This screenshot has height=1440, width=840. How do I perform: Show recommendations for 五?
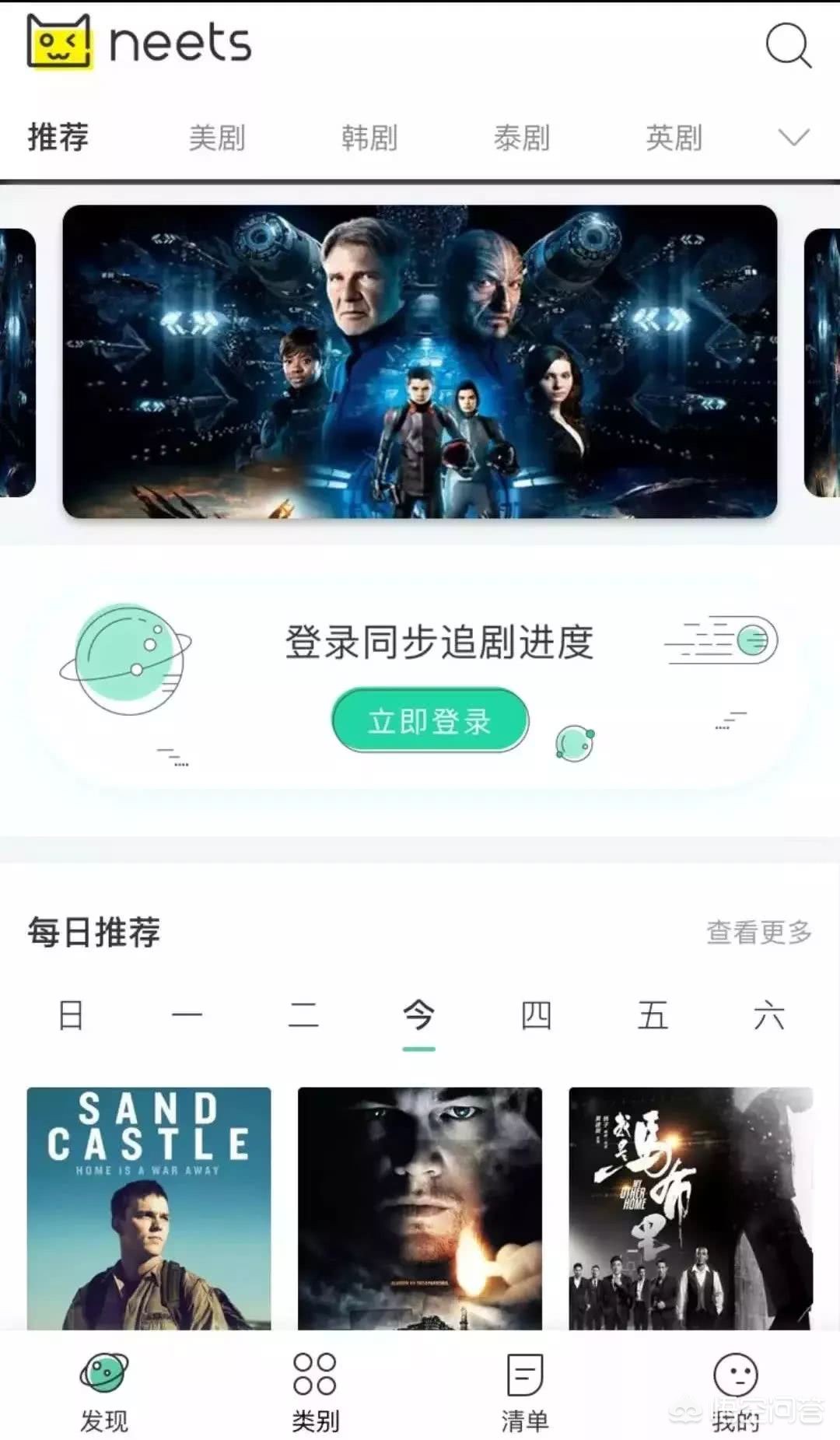[653, 1015]
